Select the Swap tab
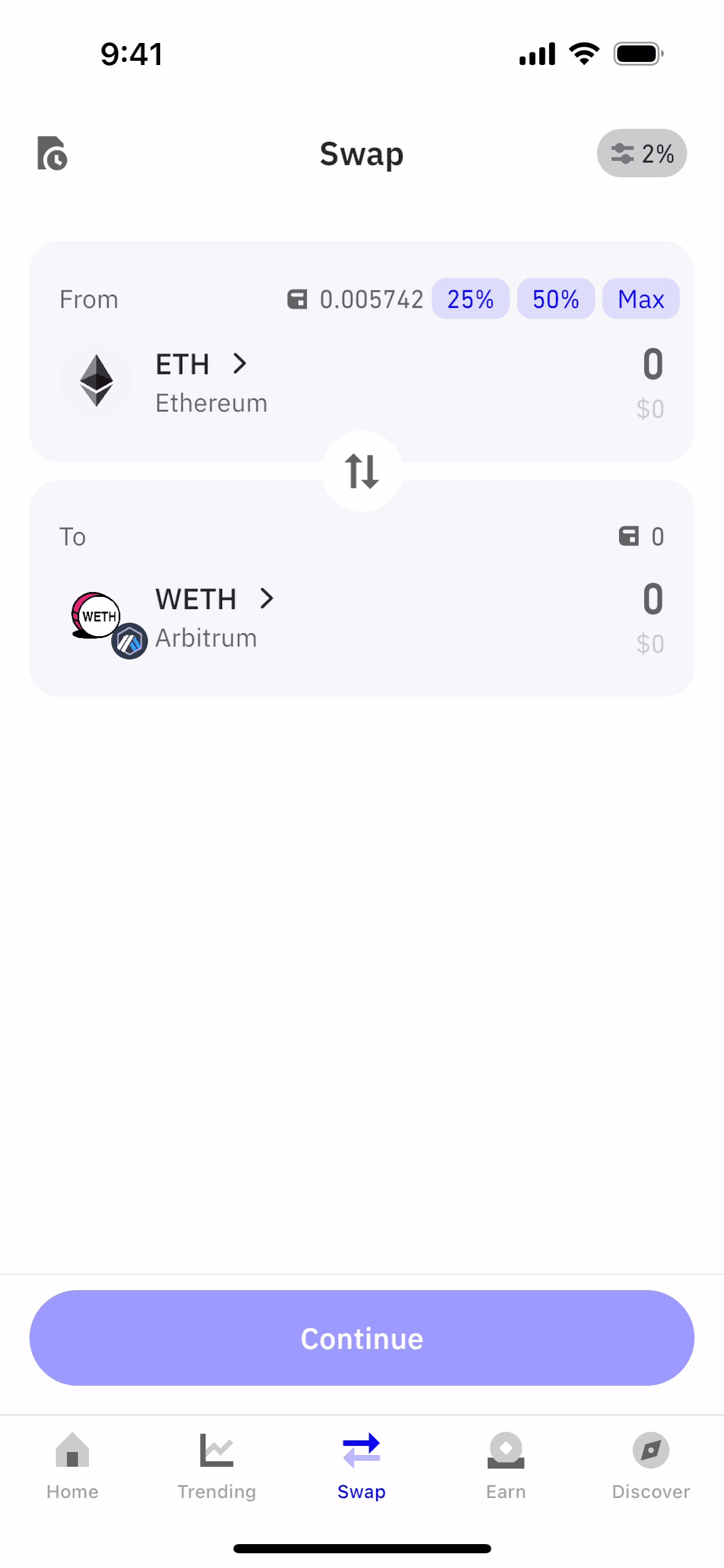This screenshot has width=724, height=1568. (x=361, y=1466)
